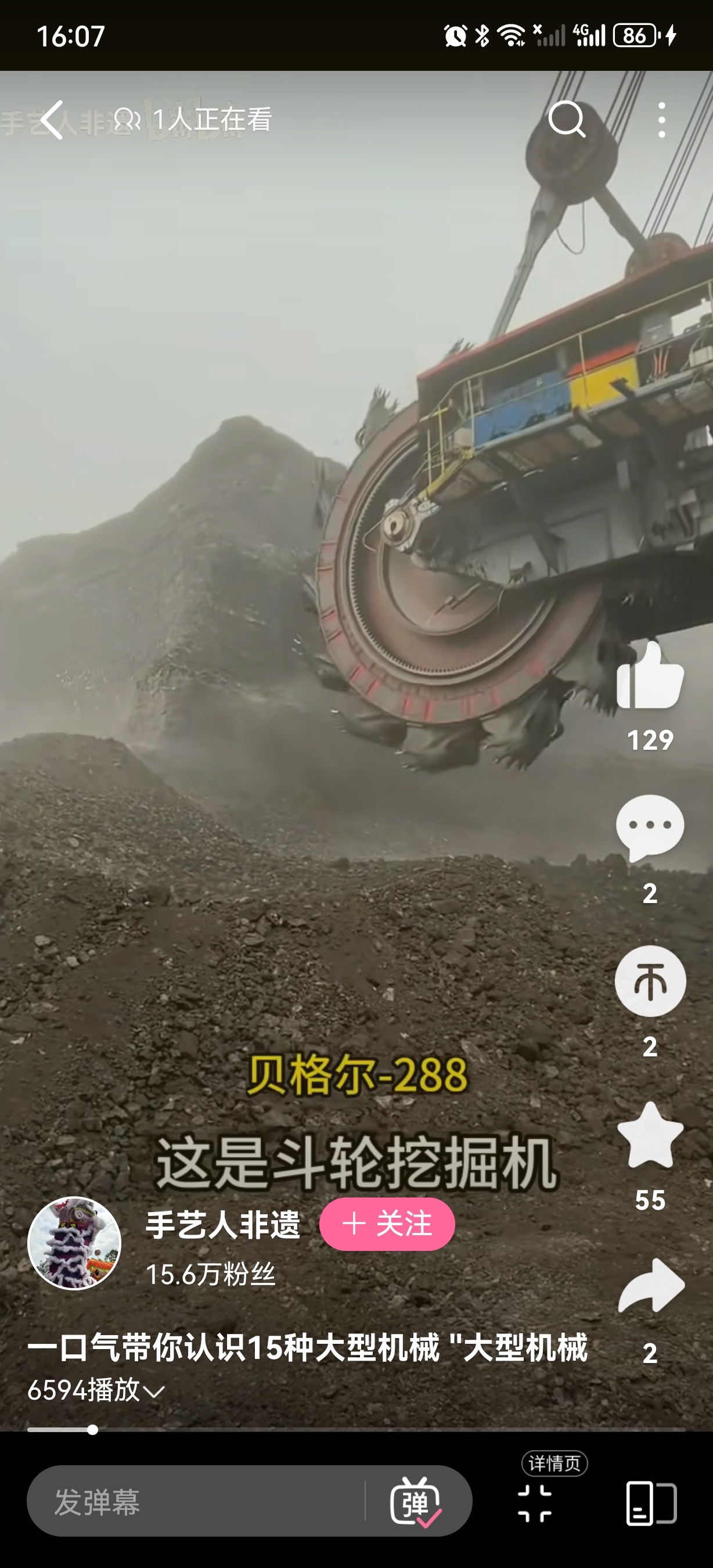Expand the video description chevron
The height and width of the screenshot is (1568, 713).
pyautogui.click(x=154, y=1391)
